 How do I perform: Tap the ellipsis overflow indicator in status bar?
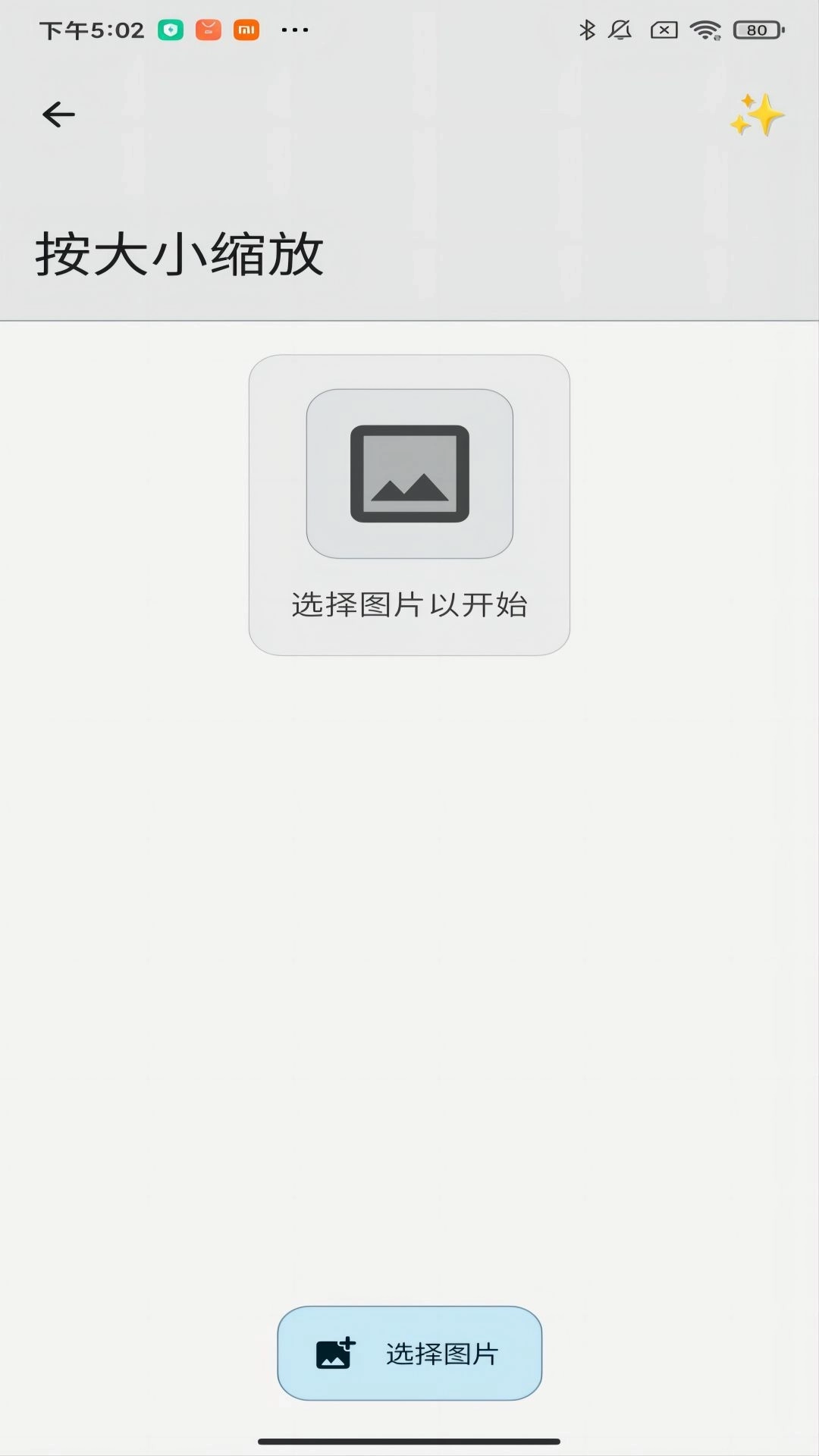click(294, 30)
